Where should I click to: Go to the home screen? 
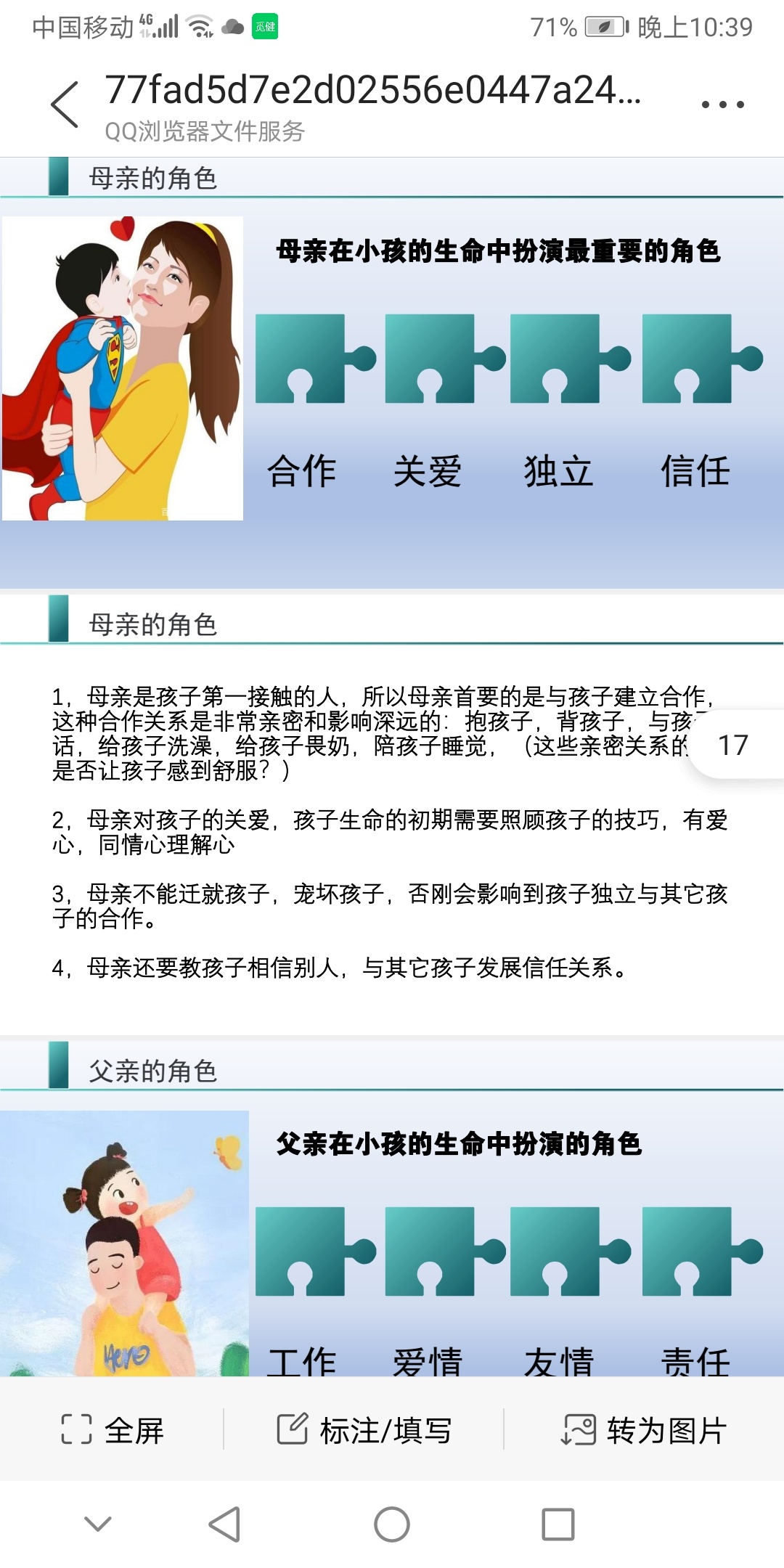[392, 1524]
